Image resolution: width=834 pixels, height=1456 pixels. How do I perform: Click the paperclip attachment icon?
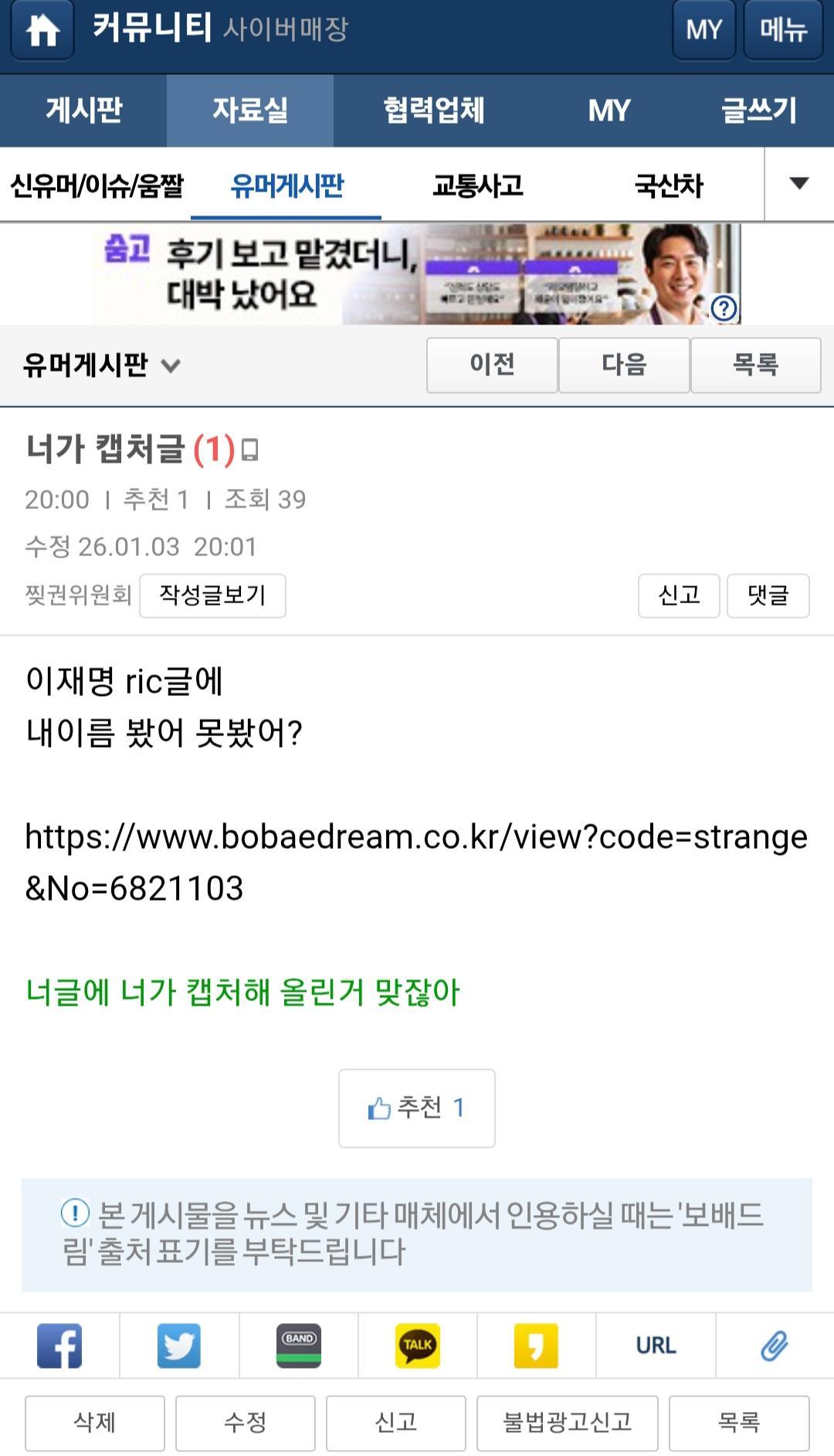(773, 1346)
